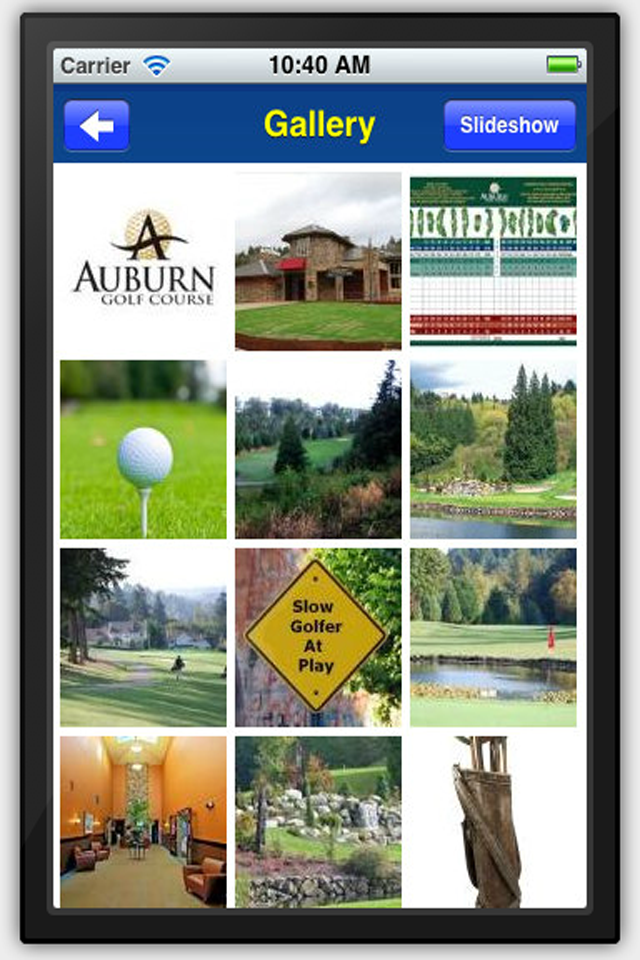
Task: View the golf ball on tee photo
Action: point(143,449)
